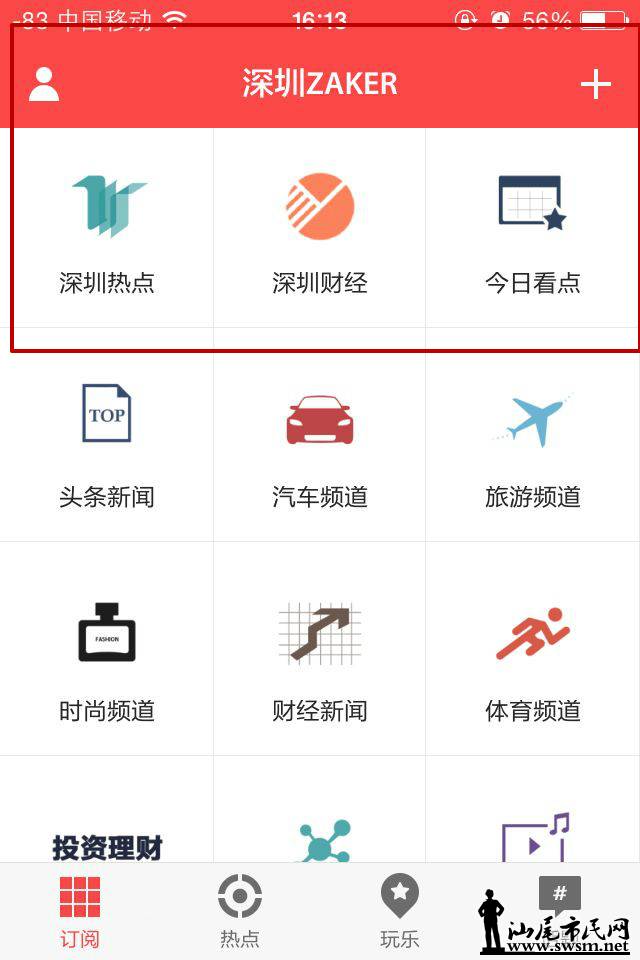
Task: Switch to the 热点 tab
Action: (x=240, y=910)
